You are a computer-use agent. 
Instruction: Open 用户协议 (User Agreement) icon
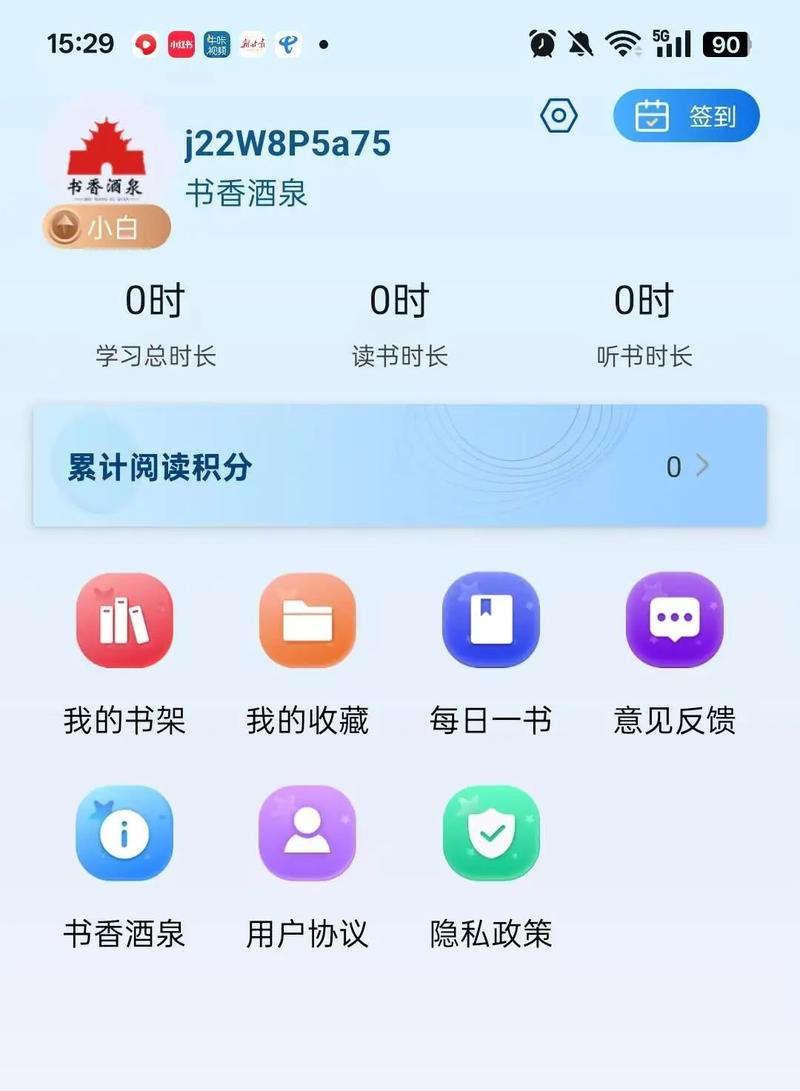(x=307, y=834)
